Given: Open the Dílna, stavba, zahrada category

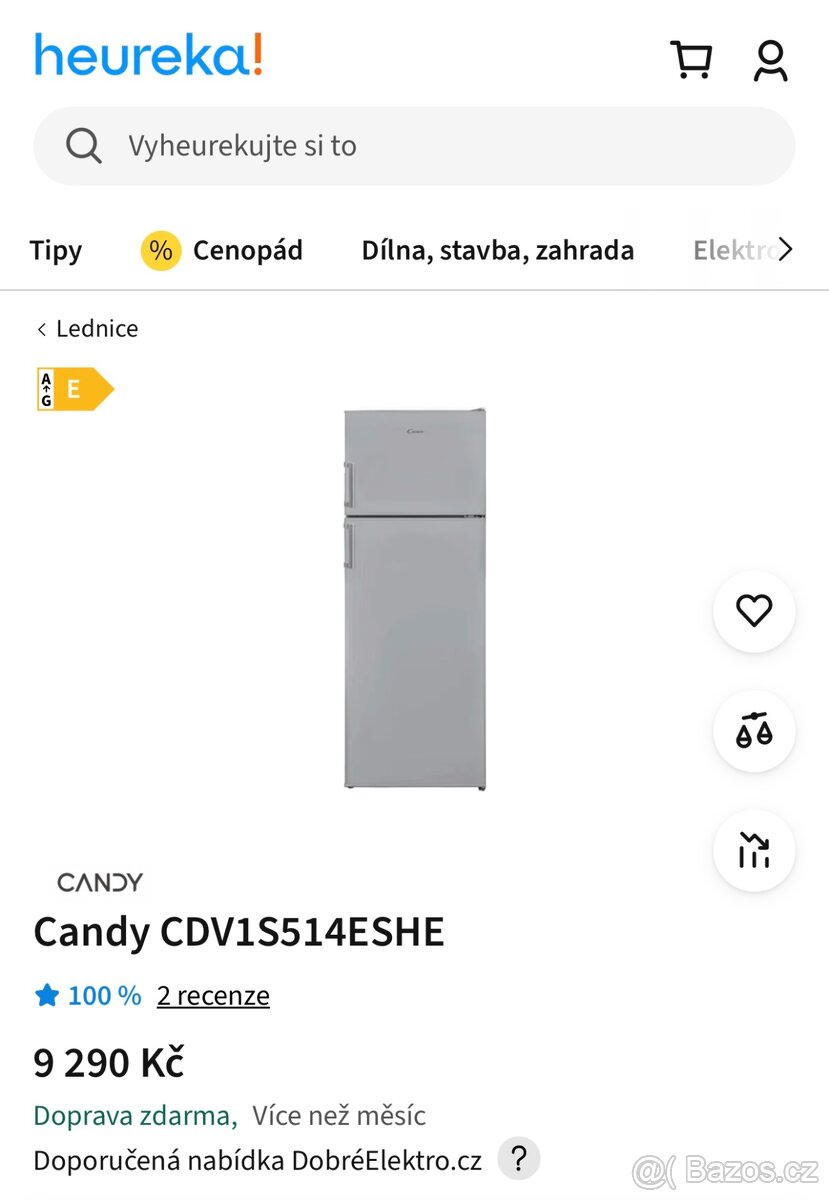Looking at the screenshot, I should click(x=497, y=250).
